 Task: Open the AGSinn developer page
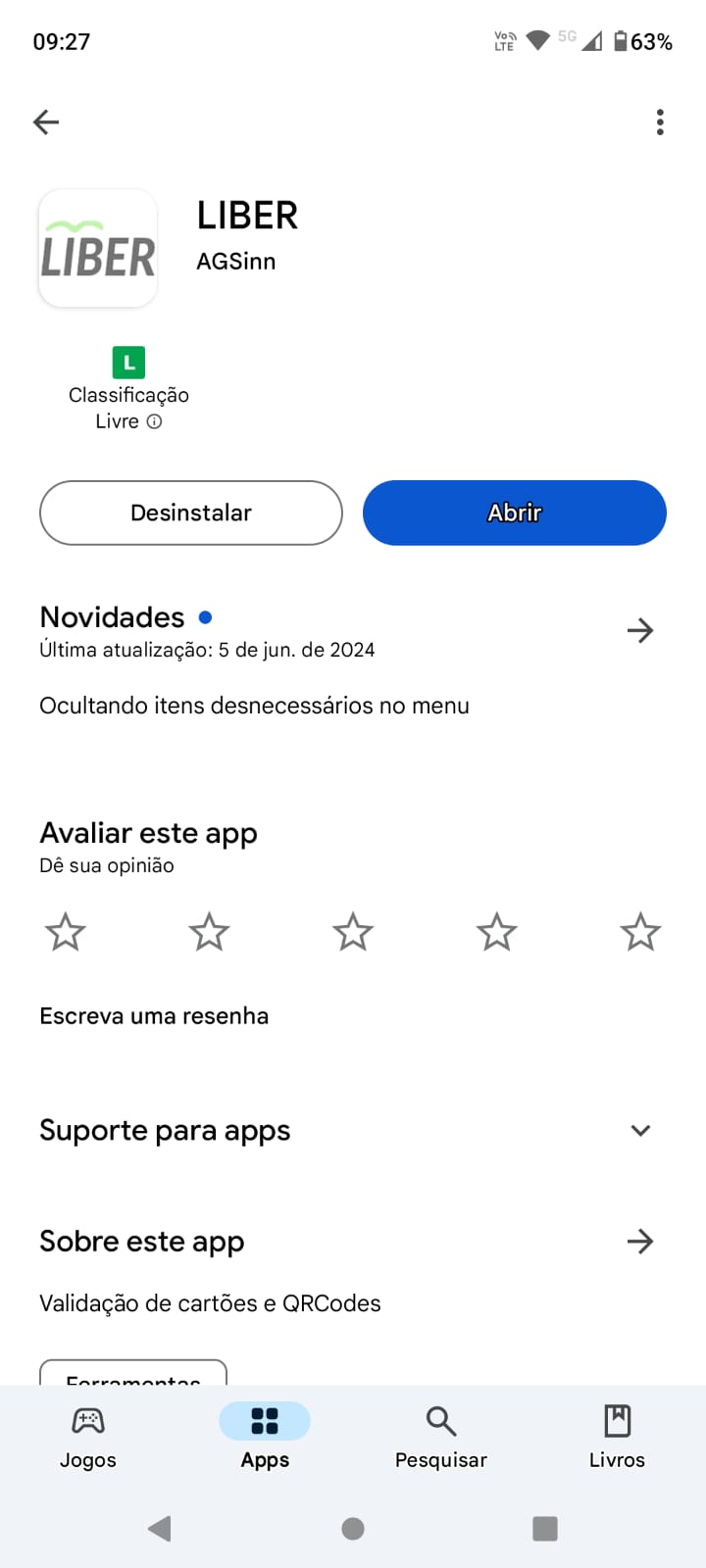pyautogui.click(x=235, y=262)
